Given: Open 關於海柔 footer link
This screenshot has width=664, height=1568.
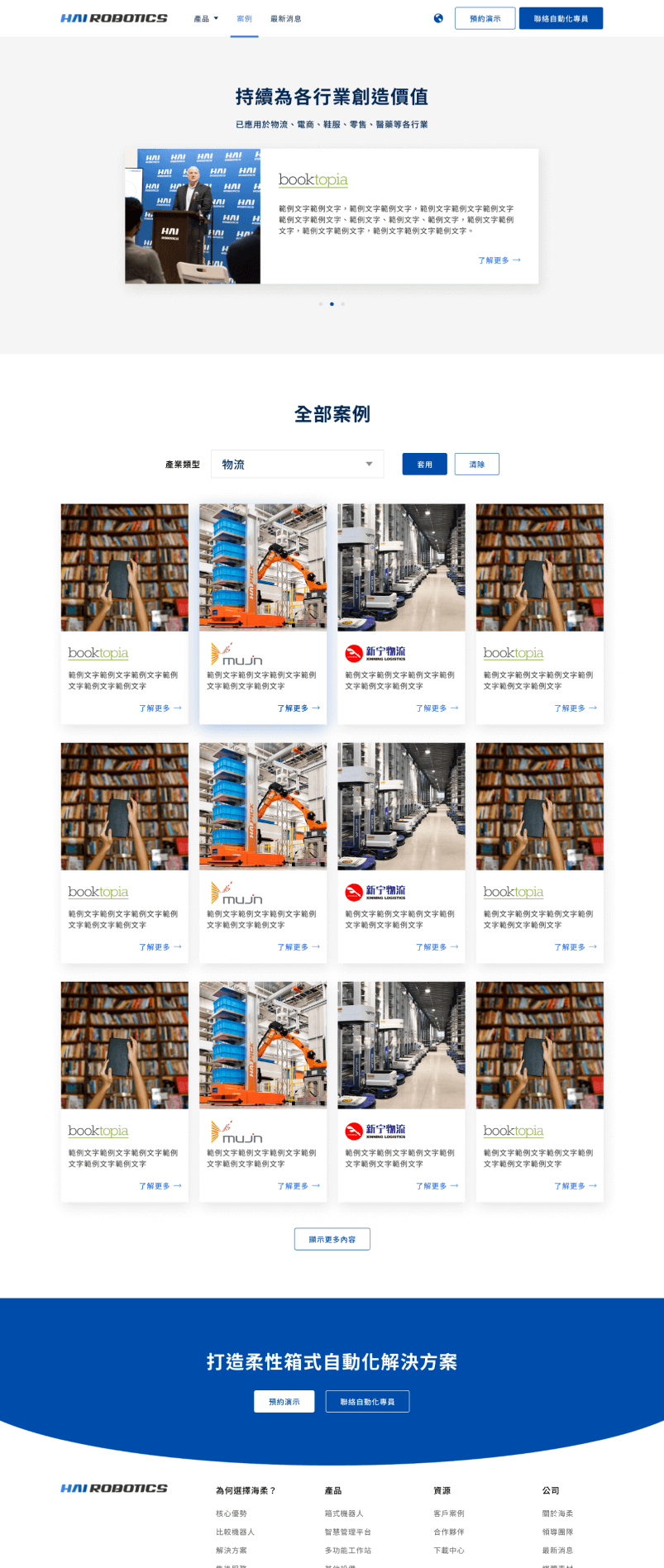Looking at the screenshot, I should 557,1513.
